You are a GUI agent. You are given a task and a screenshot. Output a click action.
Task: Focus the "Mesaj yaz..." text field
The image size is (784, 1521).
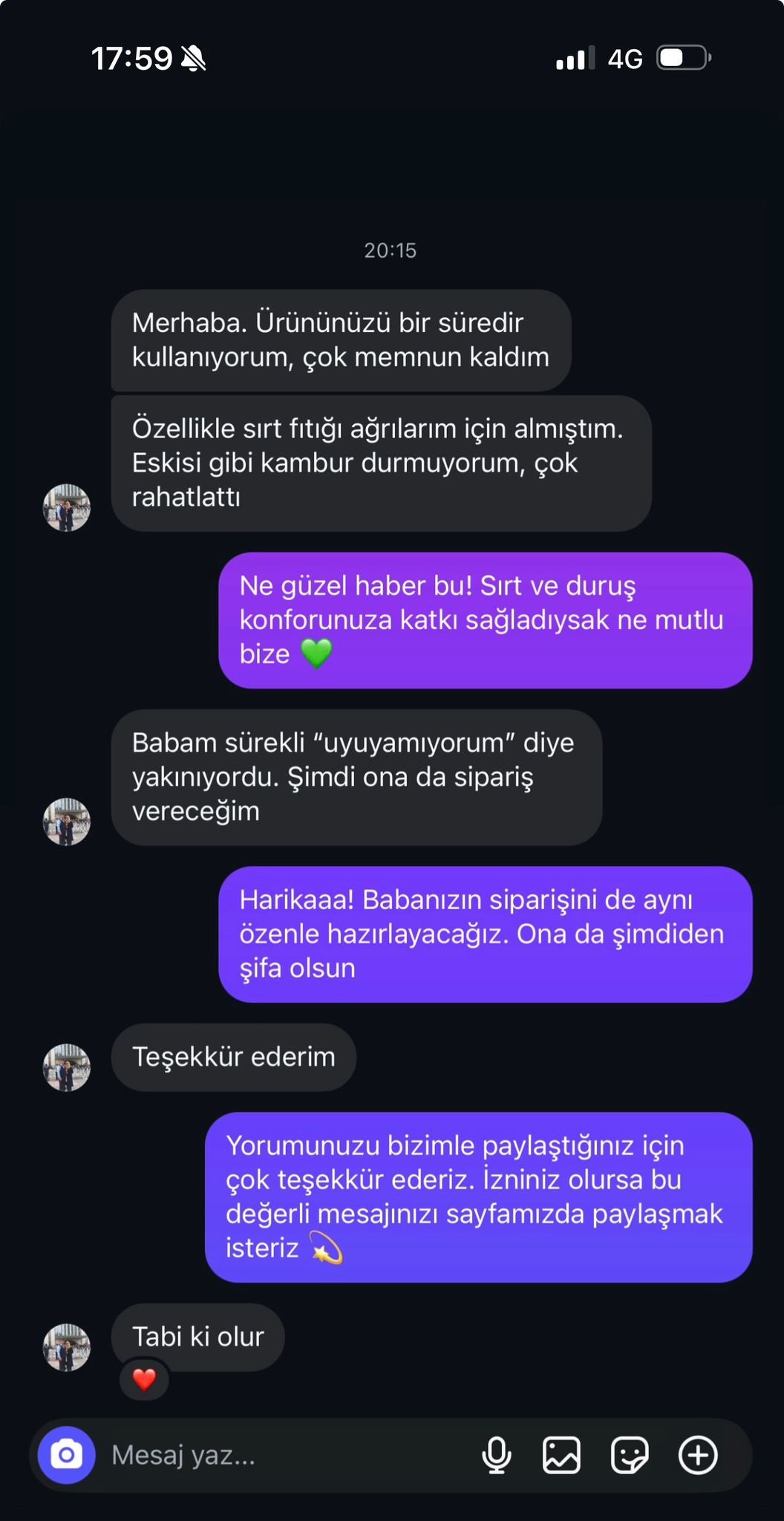pos(282,1456)
